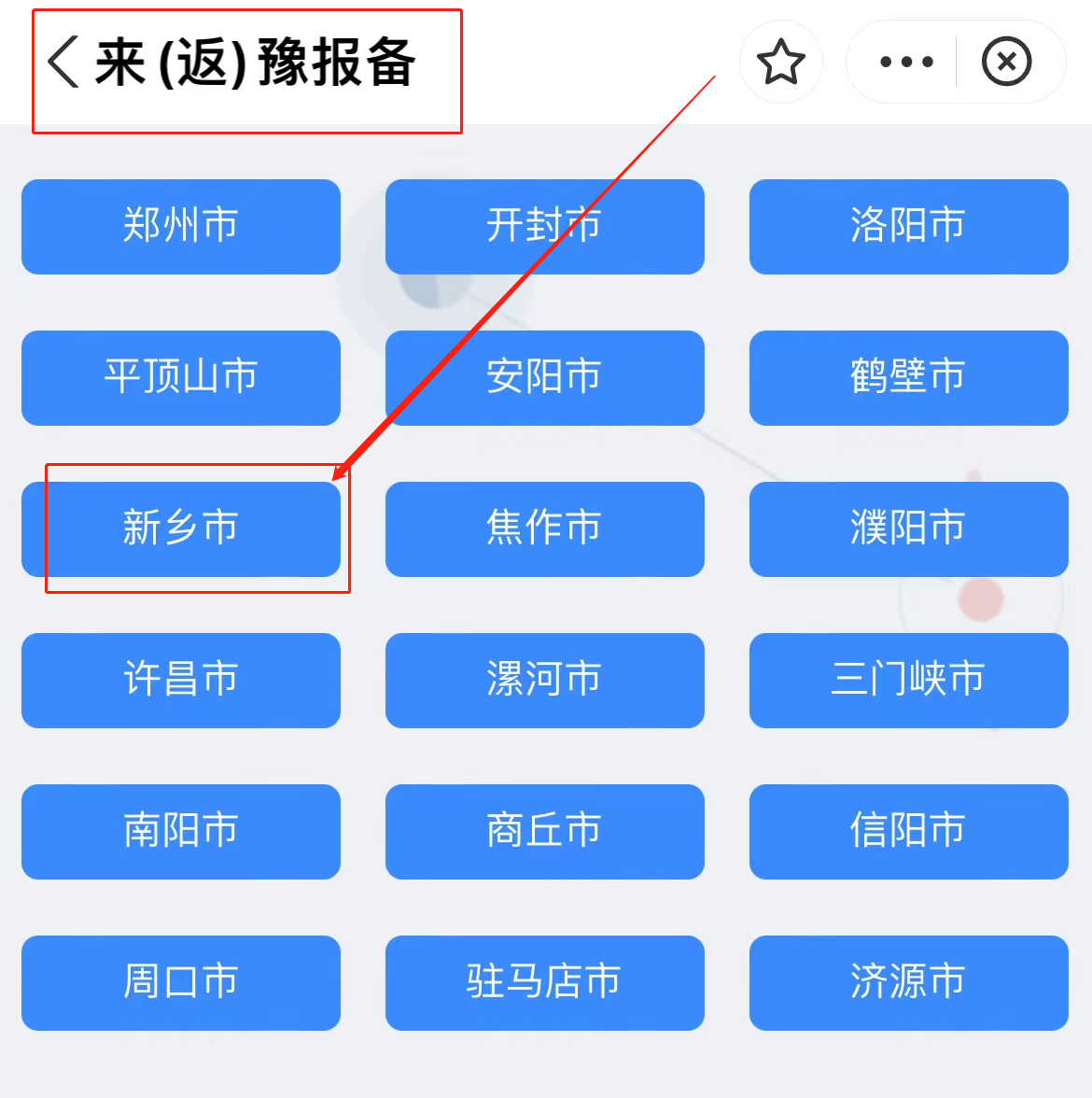Open 漯河市 option
The image size is (1092, 1098).
[x=544, y=681]
